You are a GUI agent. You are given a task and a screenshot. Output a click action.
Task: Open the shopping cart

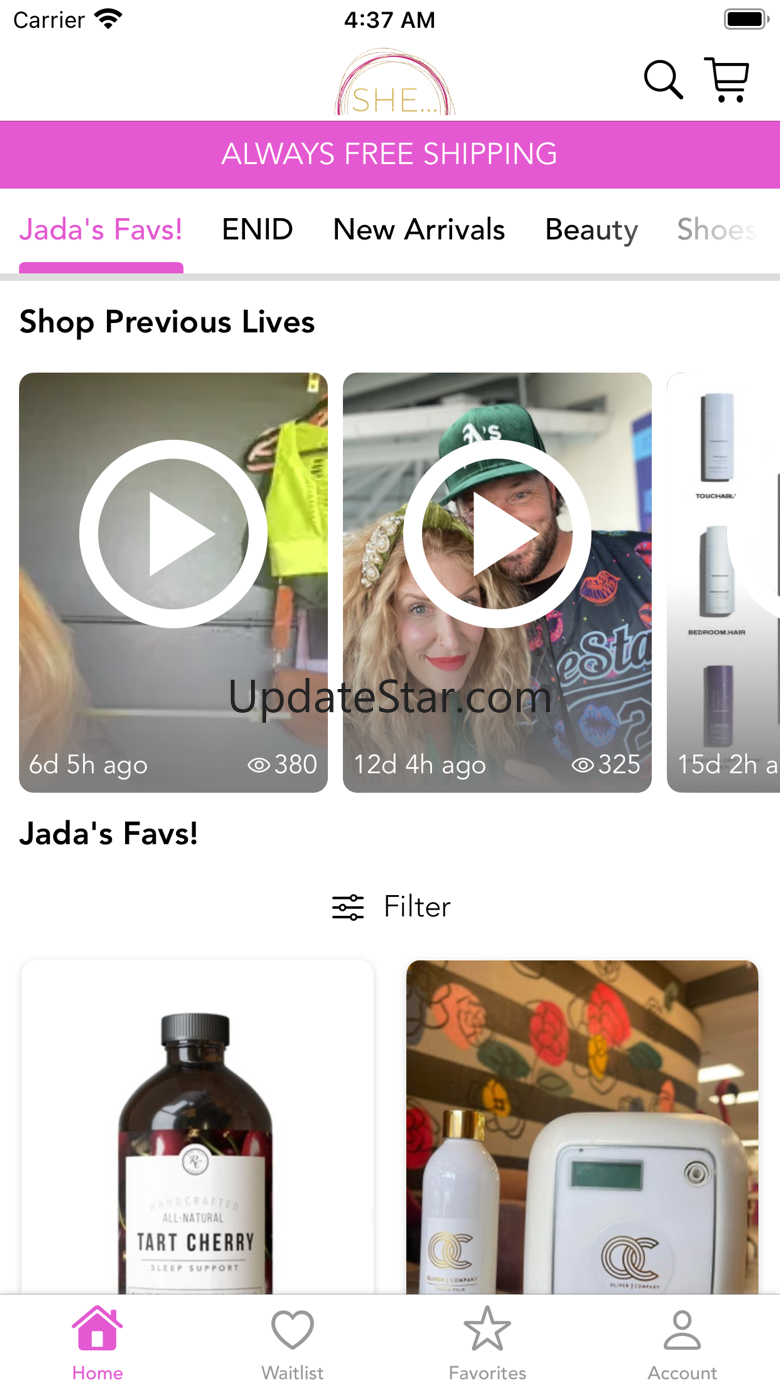727,80
